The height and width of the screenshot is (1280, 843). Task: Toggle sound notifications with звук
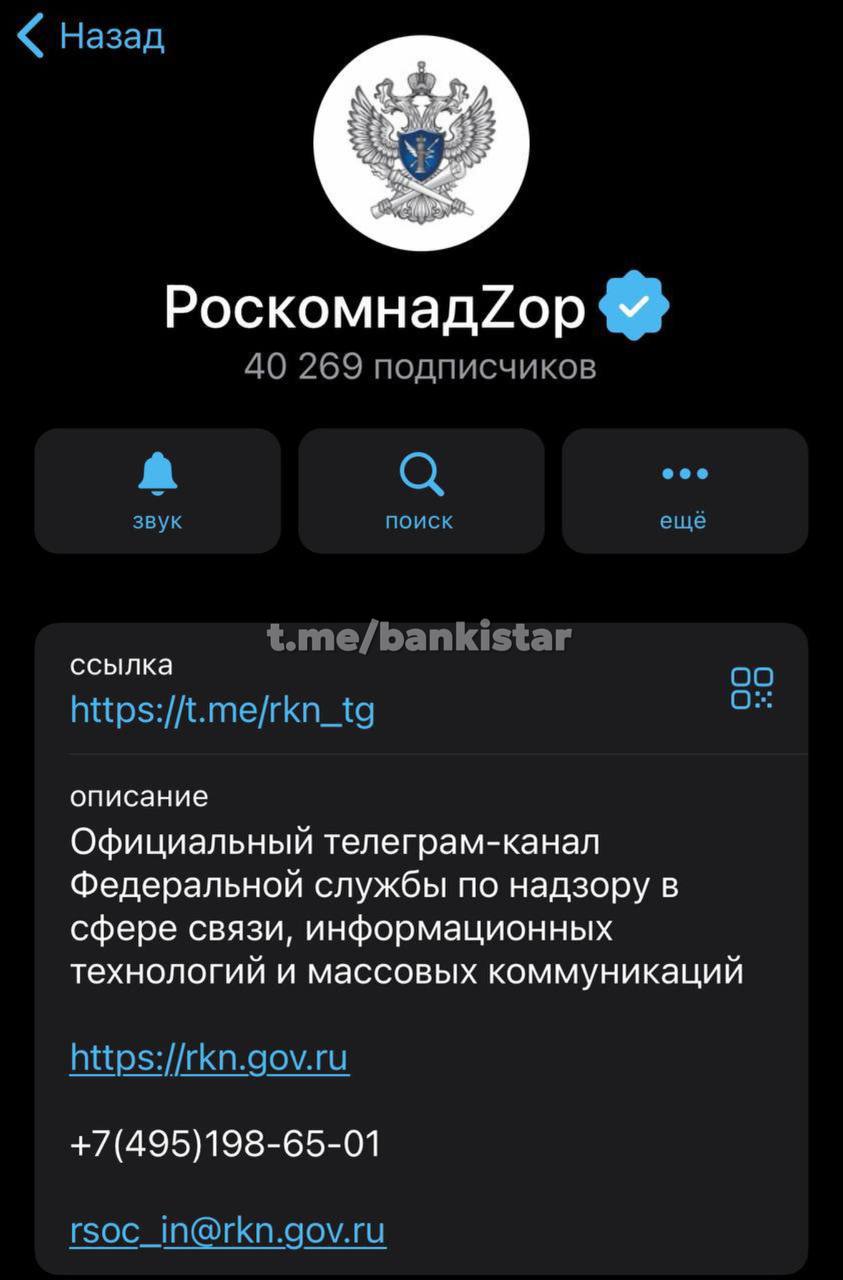point(158,491)
